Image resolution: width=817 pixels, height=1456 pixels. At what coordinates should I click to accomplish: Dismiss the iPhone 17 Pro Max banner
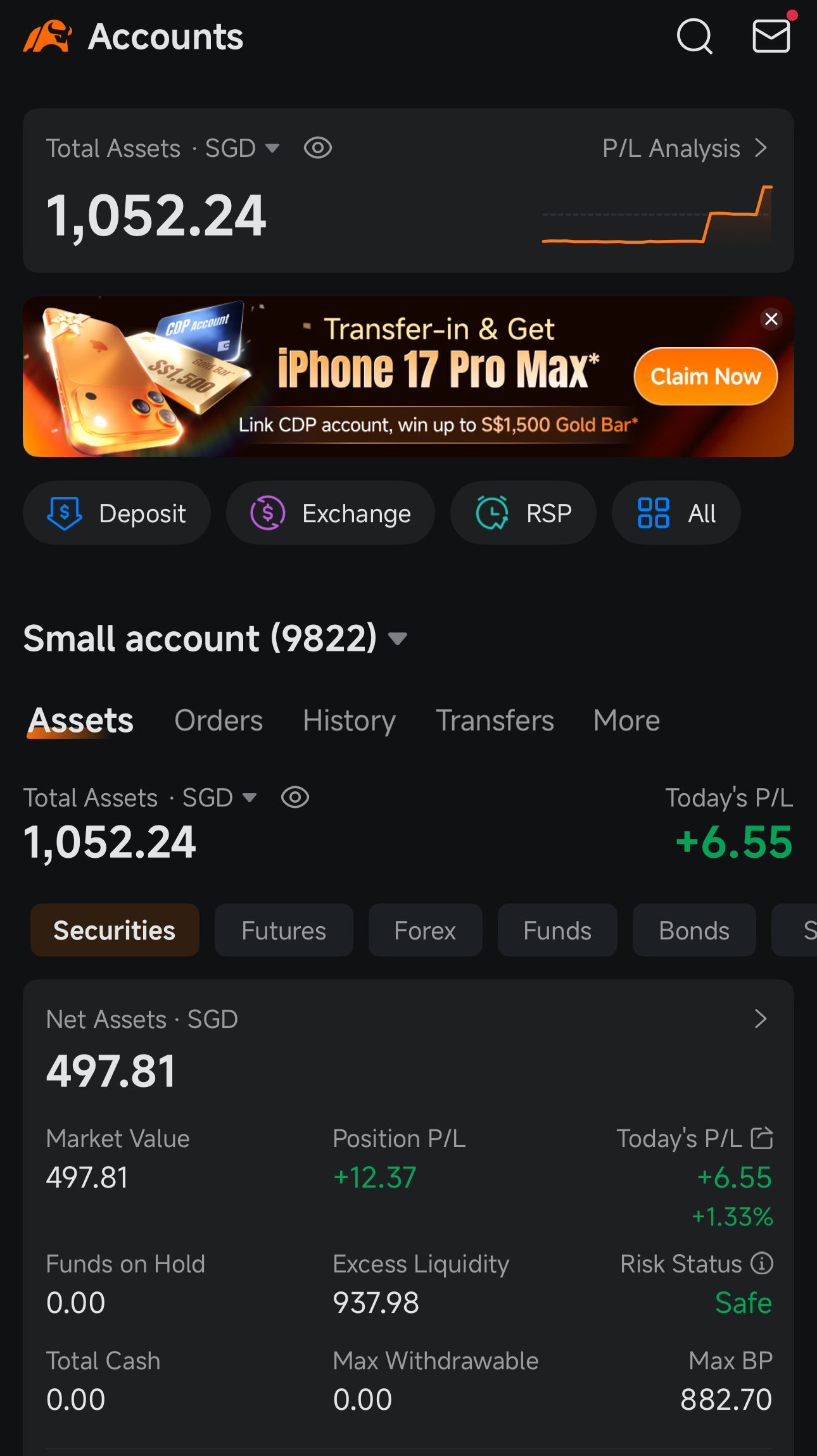[771, 319]
